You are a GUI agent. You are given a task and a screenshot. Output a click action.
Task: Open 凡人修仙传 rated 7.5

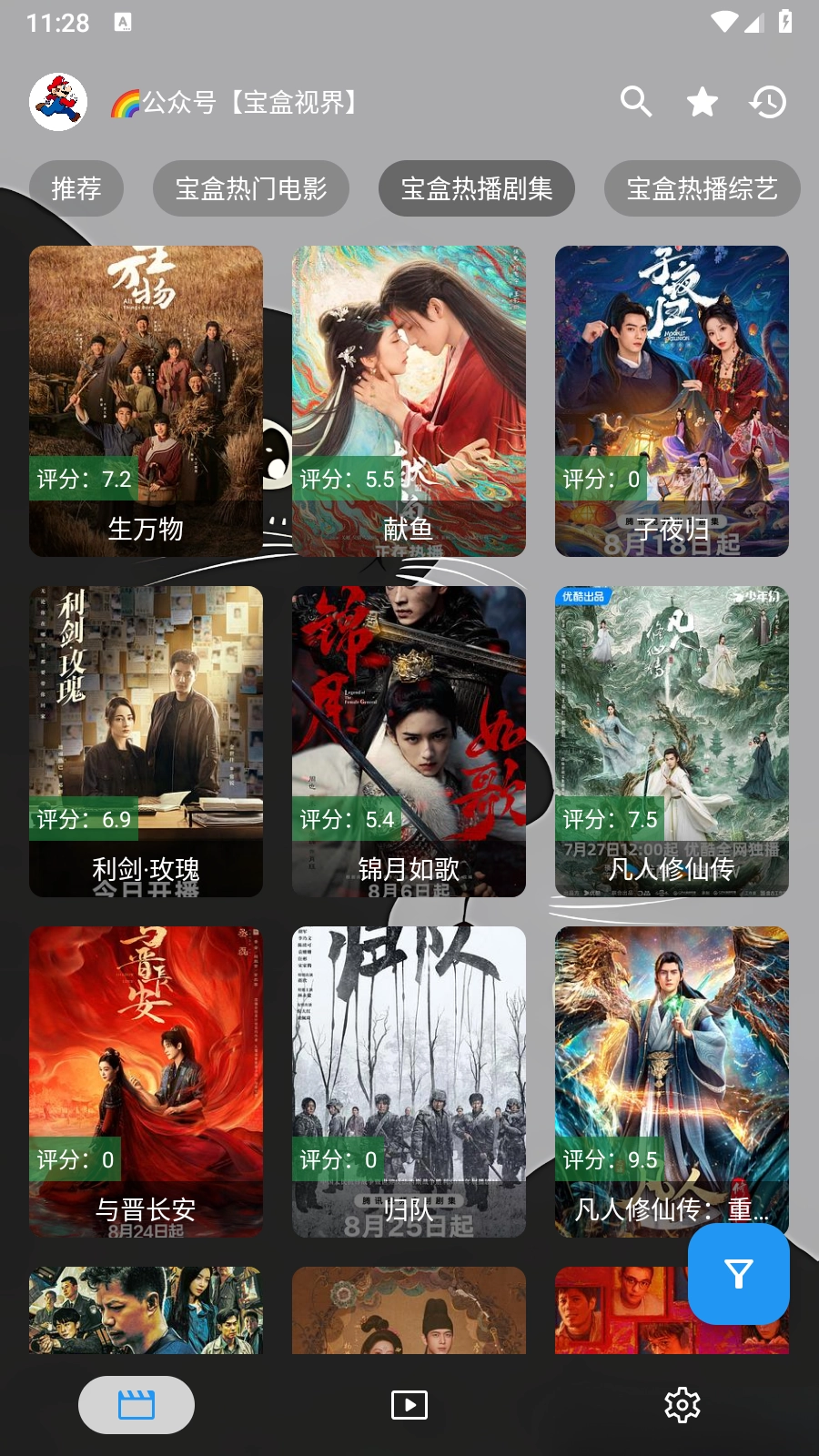coord(672,741)
